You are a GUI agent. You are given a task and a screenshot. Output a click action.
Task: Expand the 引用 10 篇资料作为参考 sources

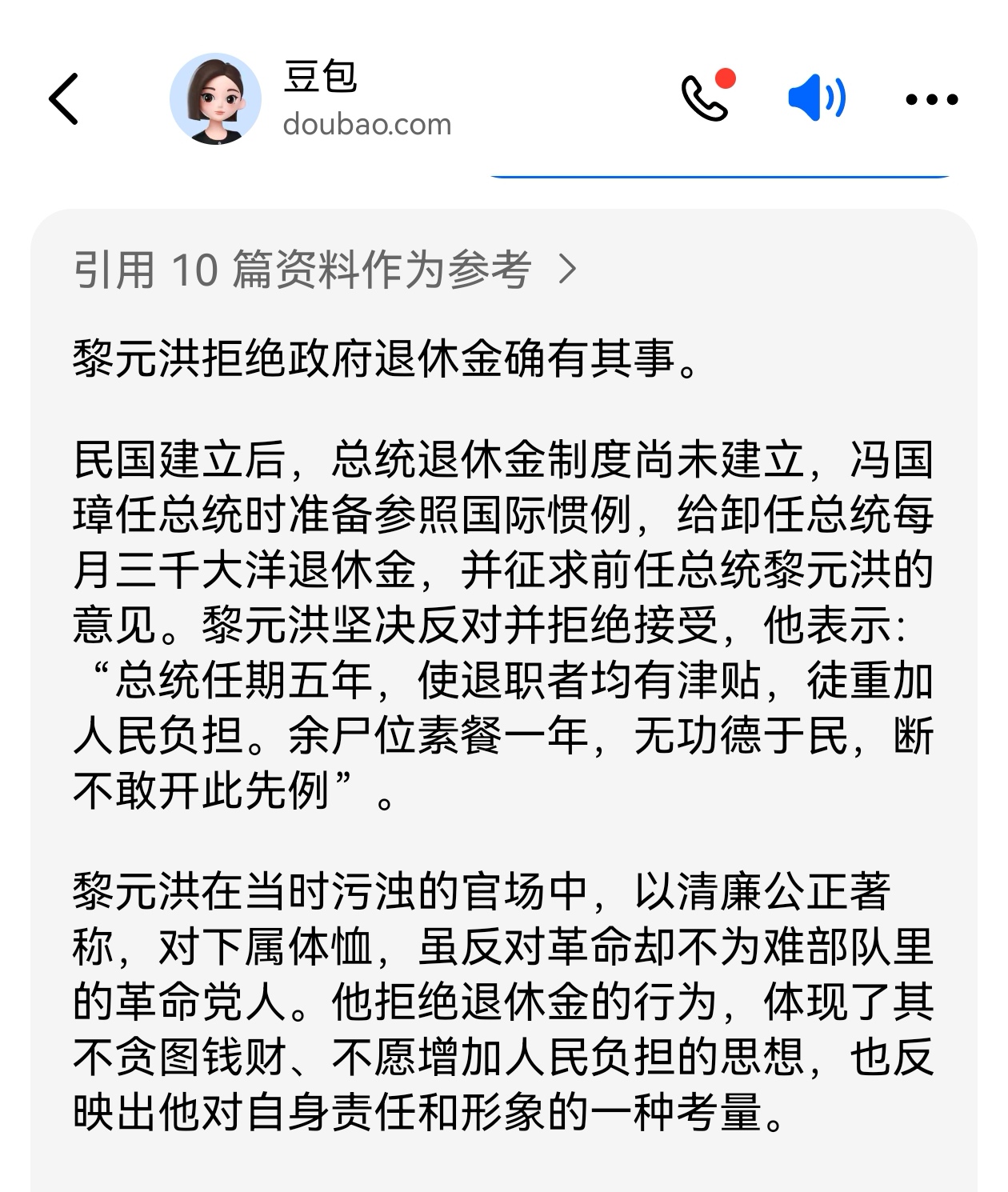coord(324,269)
